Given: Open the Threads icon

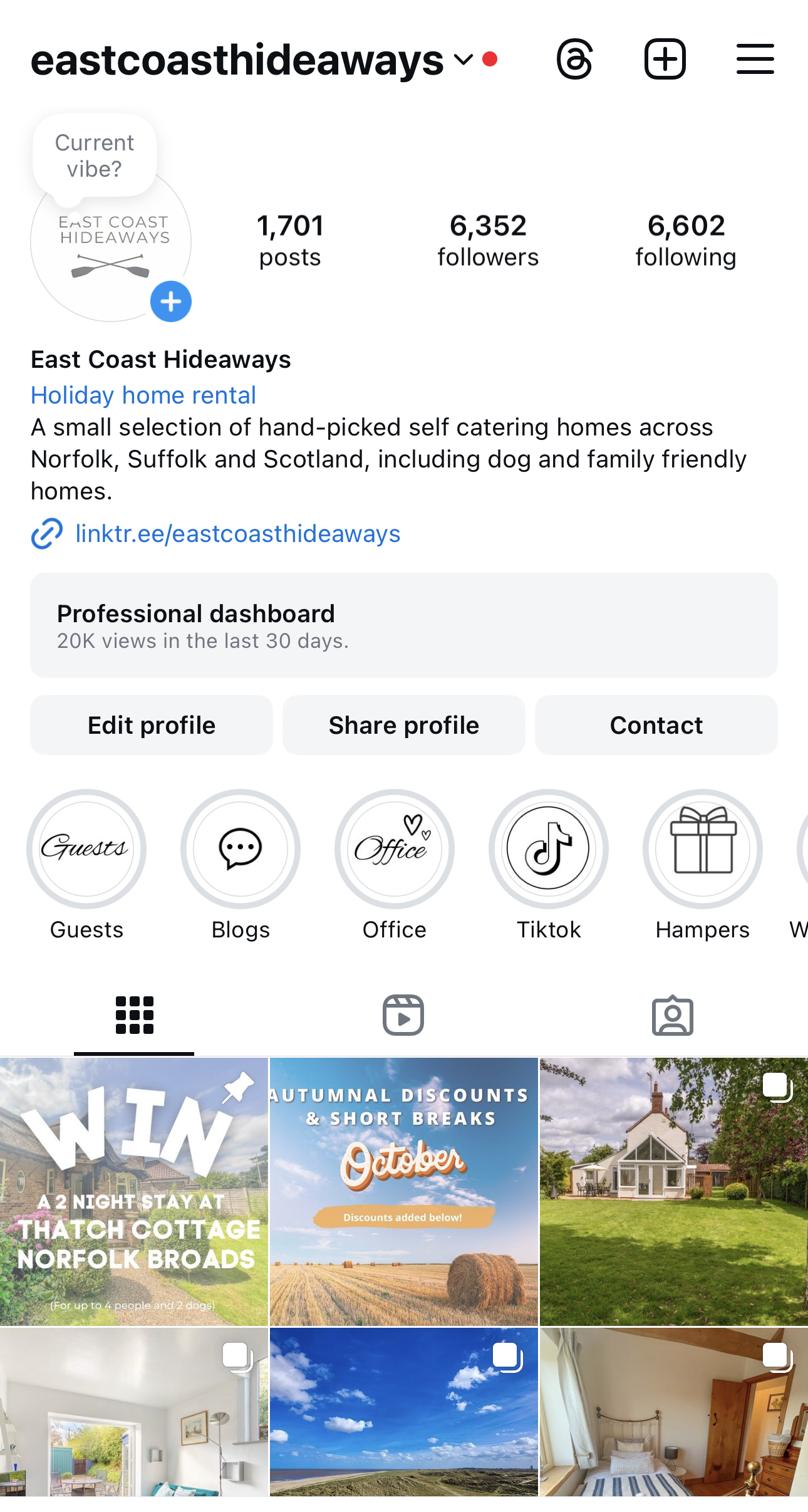Looking at the screenshot, I should click(574, 60).
